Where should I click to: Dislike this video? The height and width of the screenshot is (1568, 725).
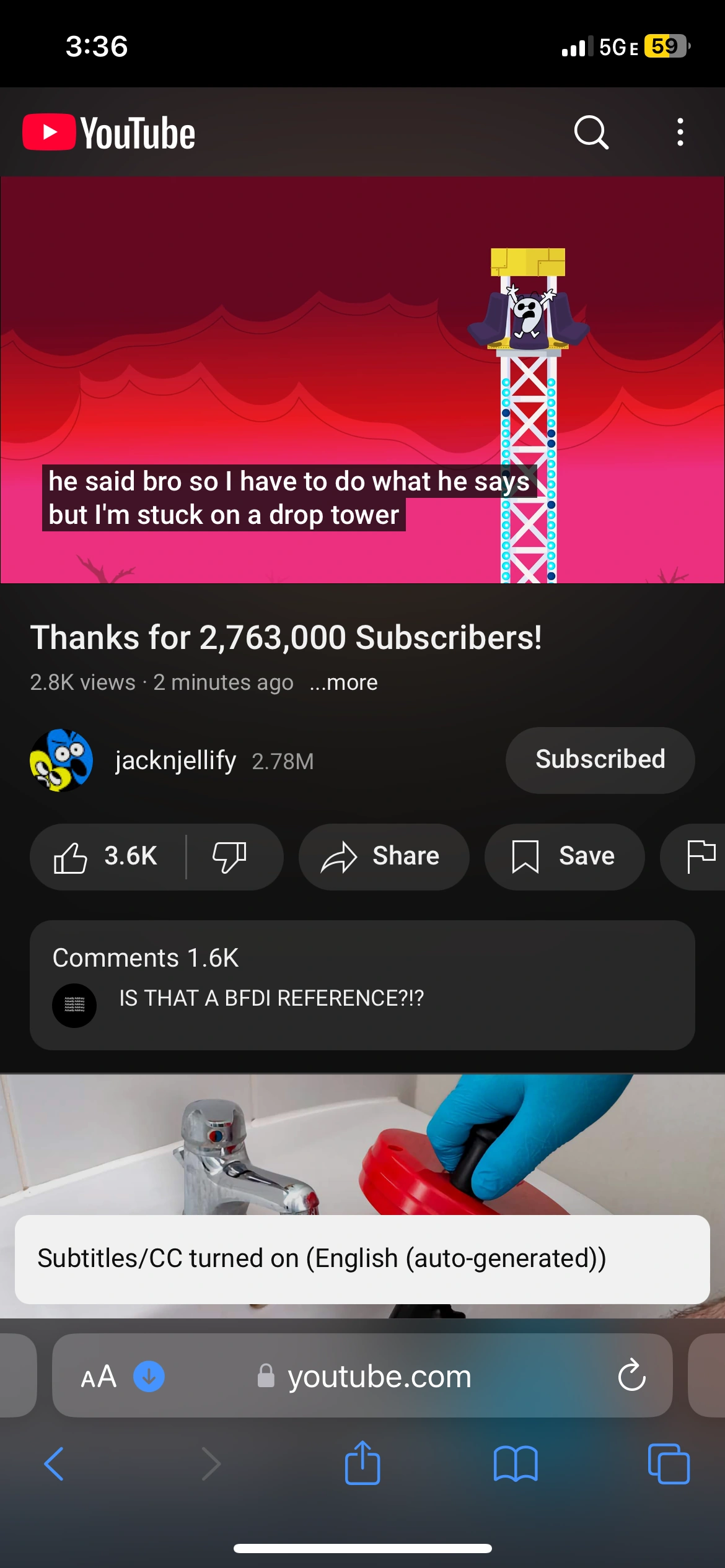[231, 856]
